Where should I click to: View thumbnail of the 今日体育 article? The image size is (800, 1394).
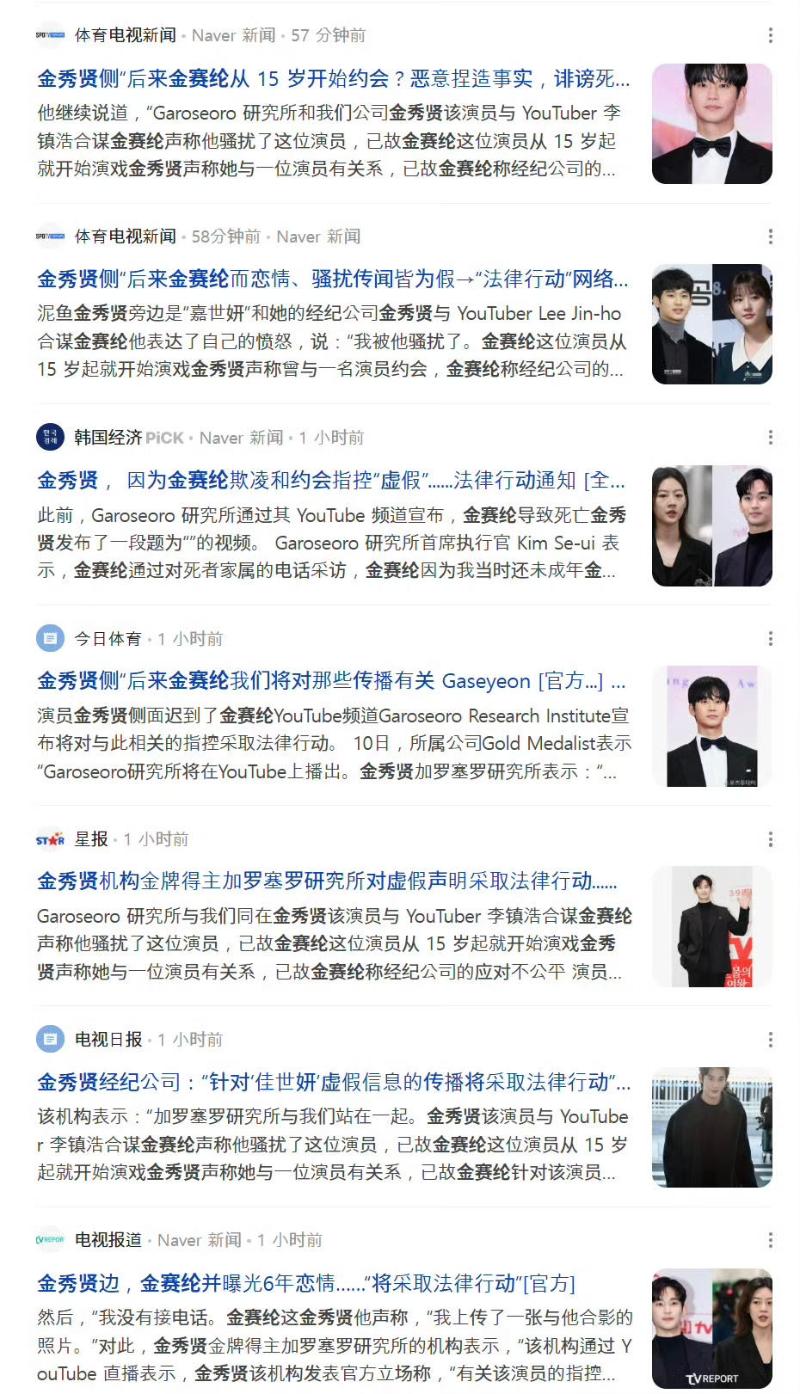[x=711, y=726]
